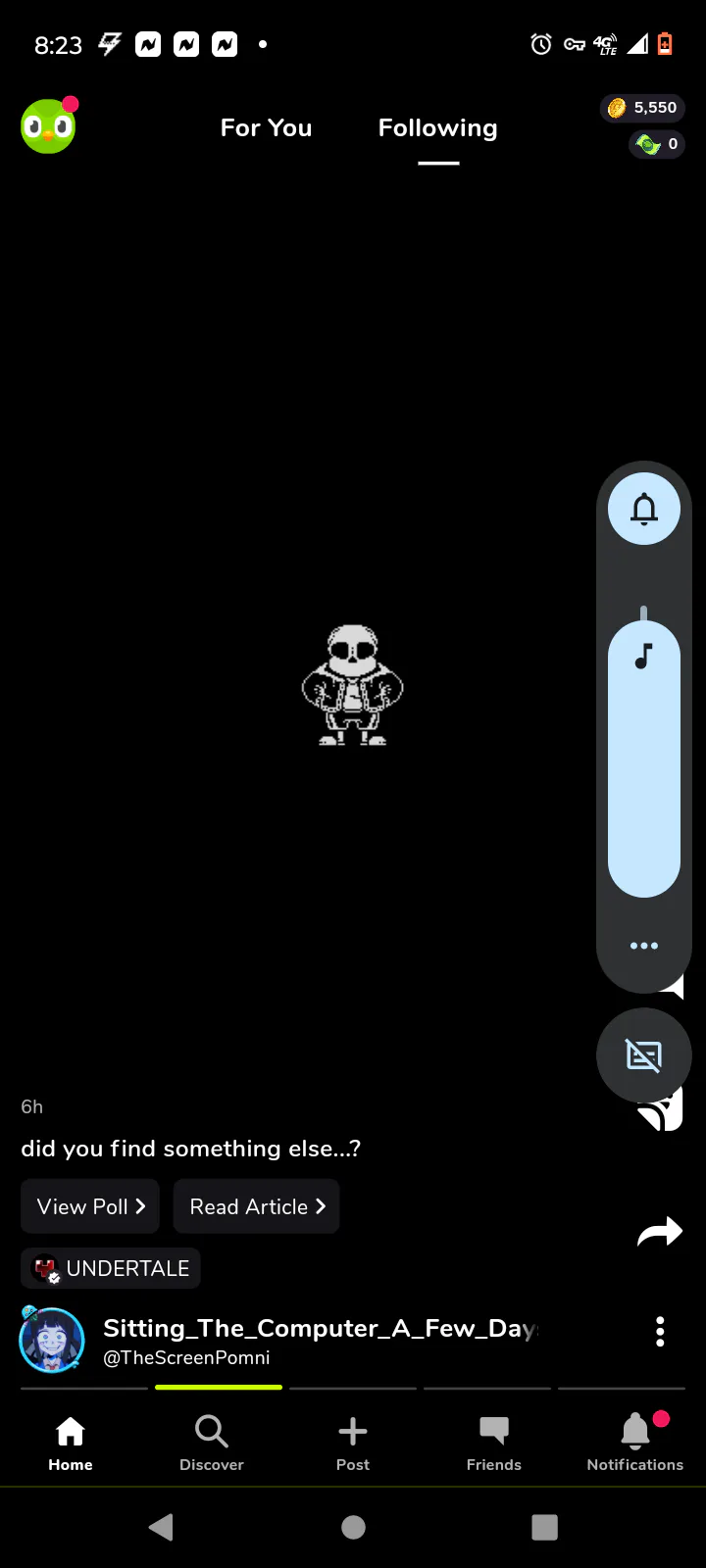Open the UNDERTALE community chip
Viewport: 706px width, 1568px height.
pos(111,1268)
